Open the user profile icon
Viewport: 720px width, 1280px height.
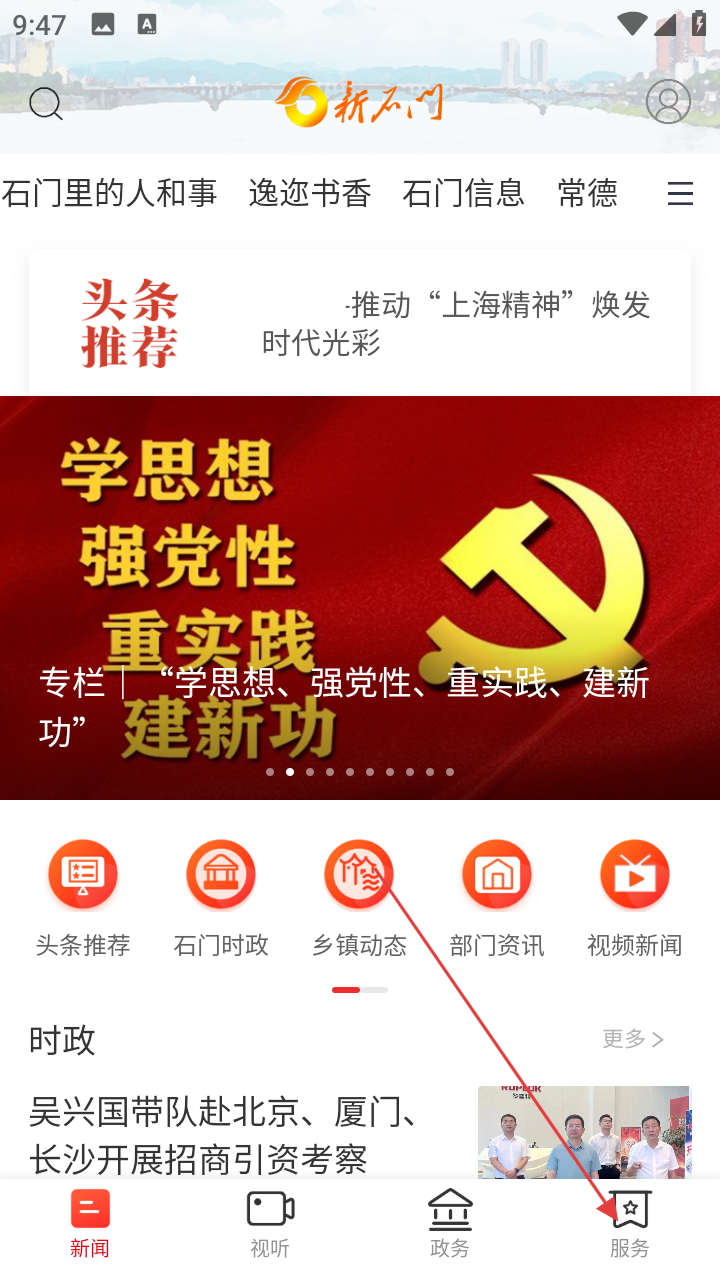668,102
